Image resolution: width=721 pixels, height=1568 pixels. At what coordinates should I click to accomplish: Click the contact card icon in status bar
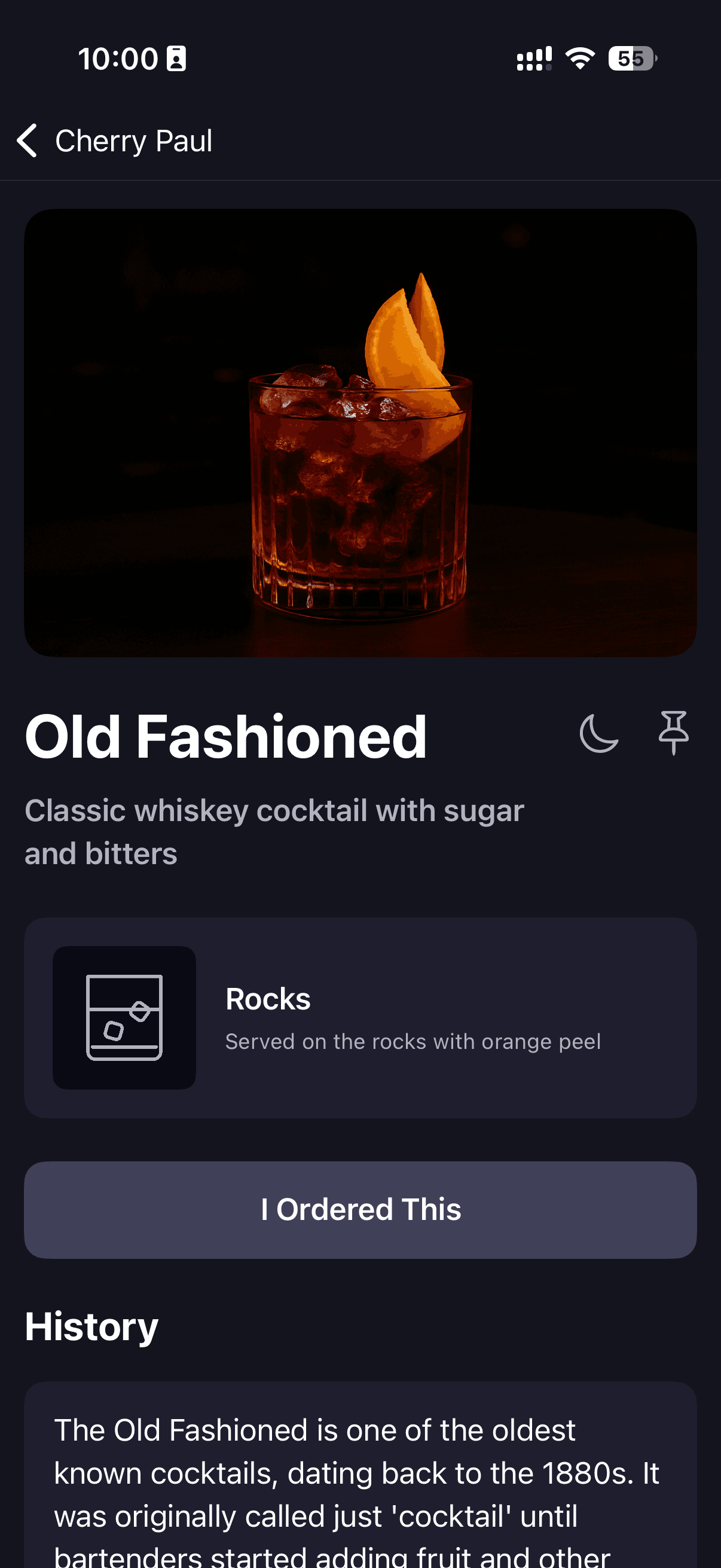(x=175, y=59)
